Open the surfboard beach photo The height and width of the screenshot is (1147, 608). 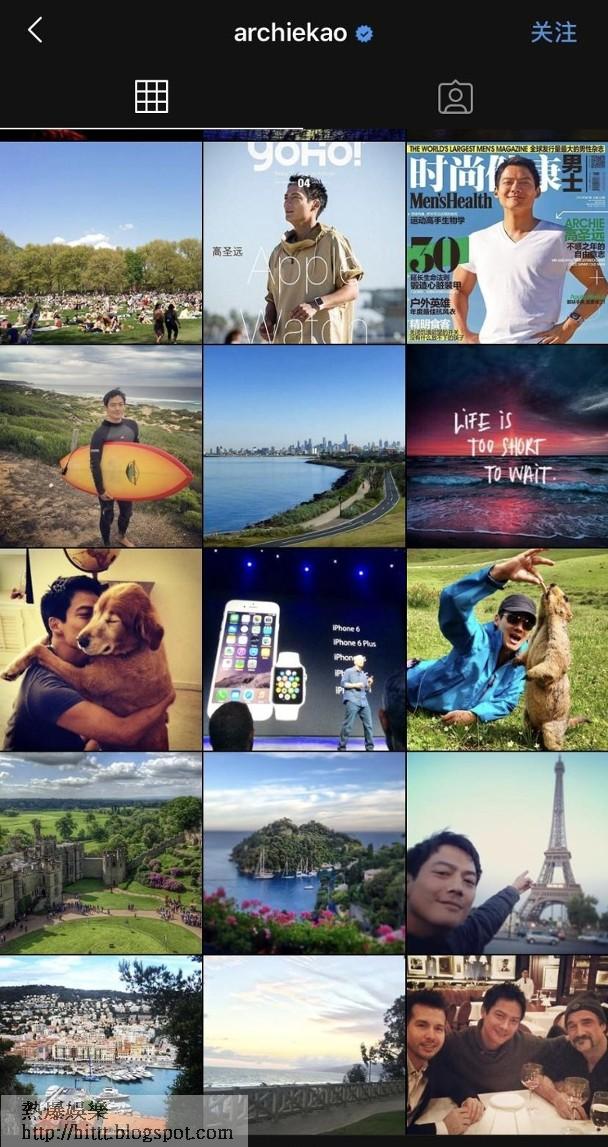pos(100,446)
